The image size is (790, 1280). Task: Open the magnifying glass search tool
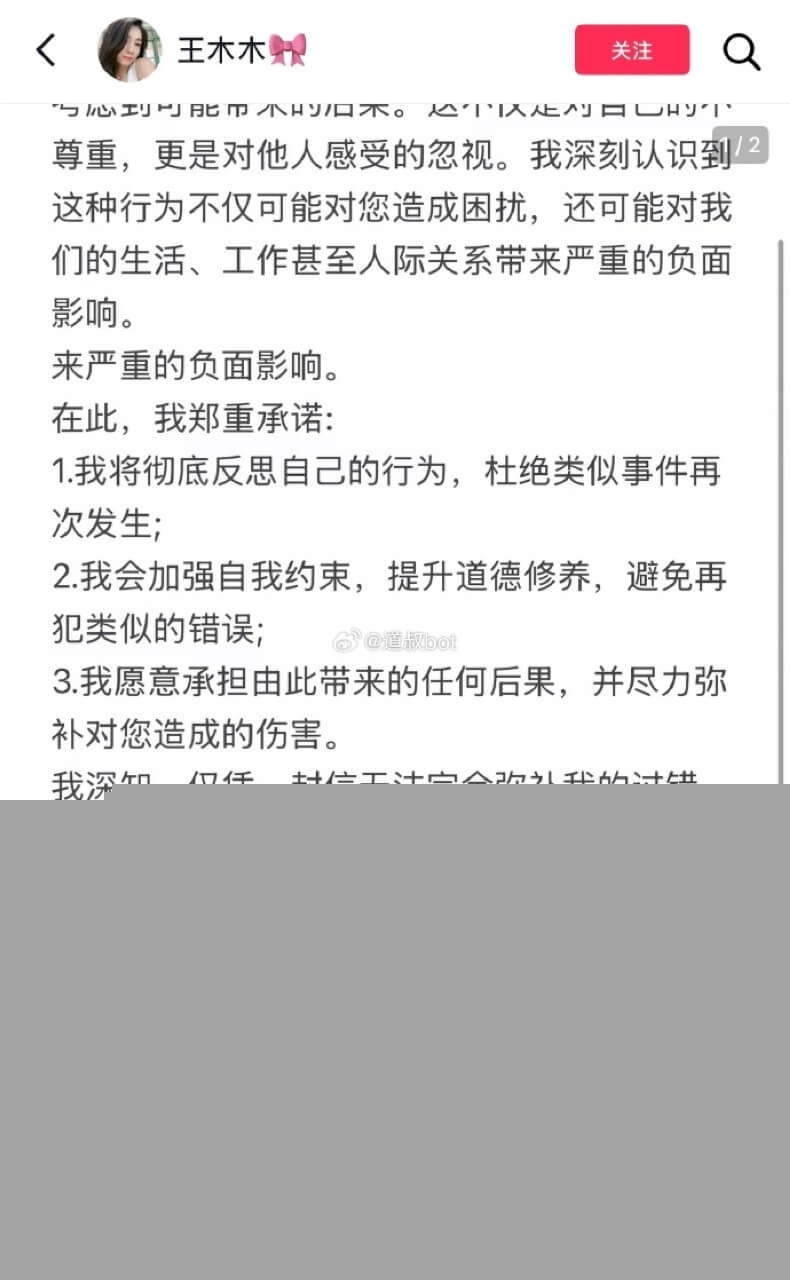[741, 51]
